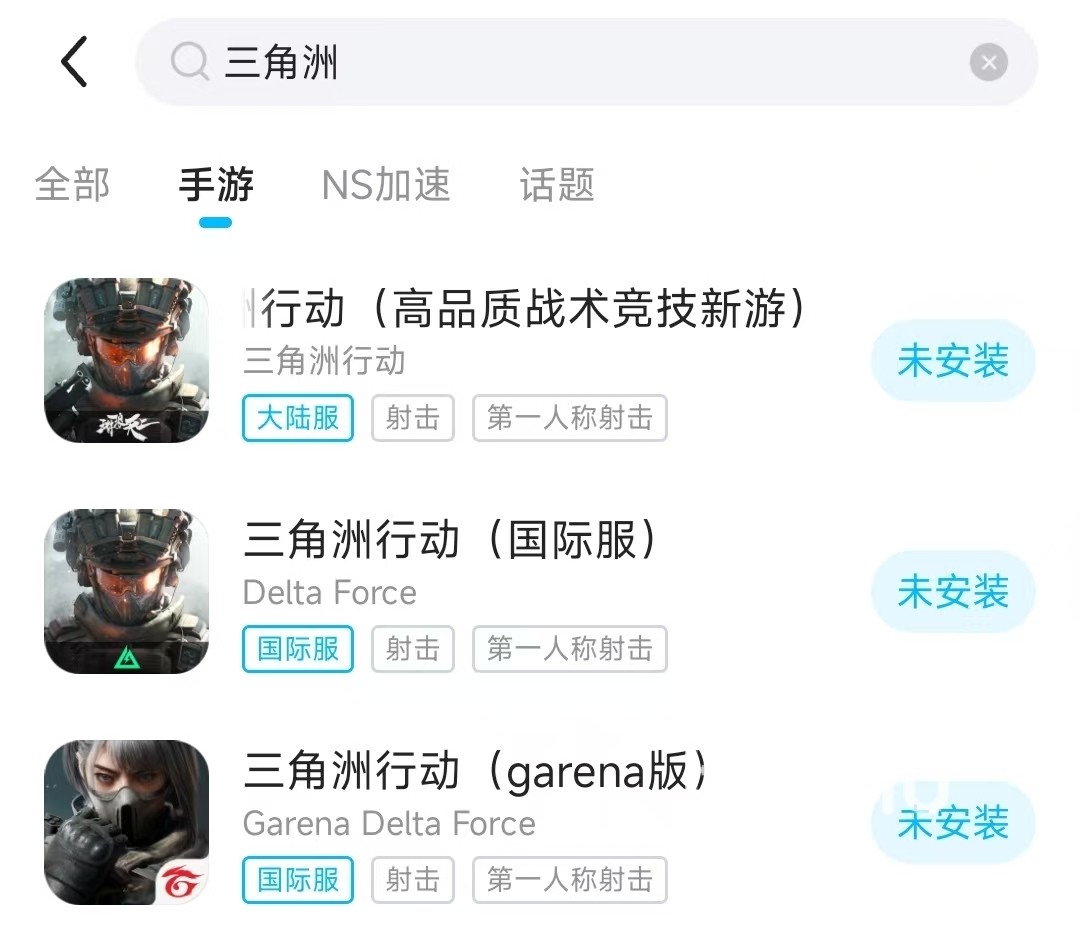Select the 手游 tab

click(x=216, y=186)
